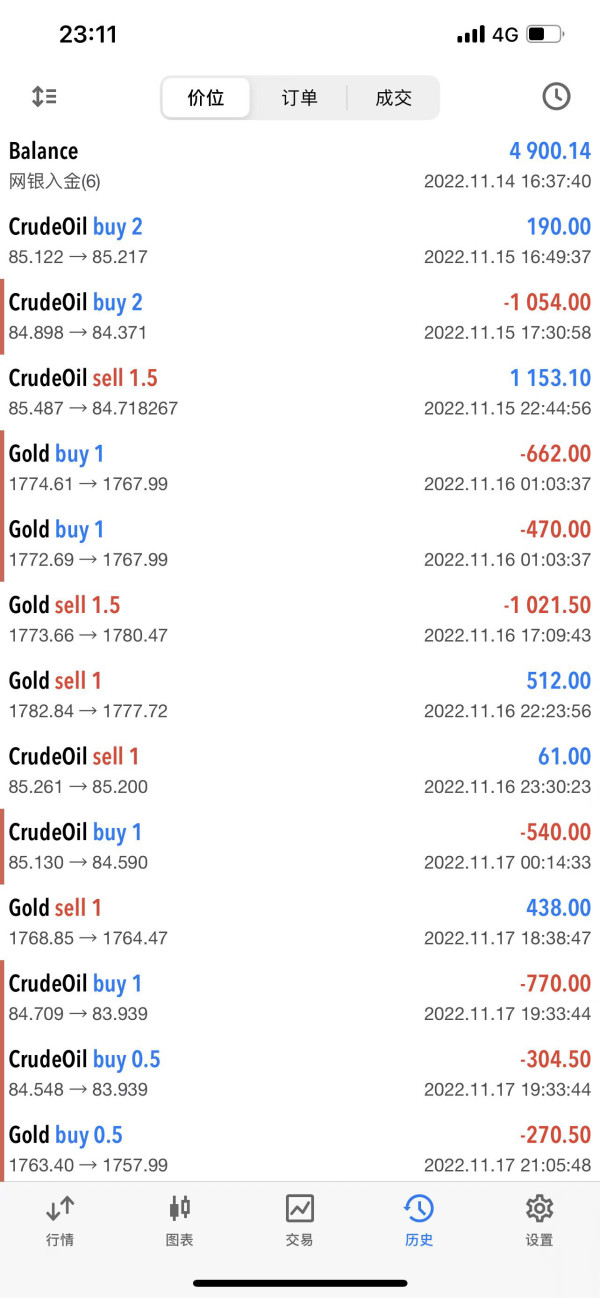
Task: Open the CrudeOil sell 1 trade
Action: (300, 771)
